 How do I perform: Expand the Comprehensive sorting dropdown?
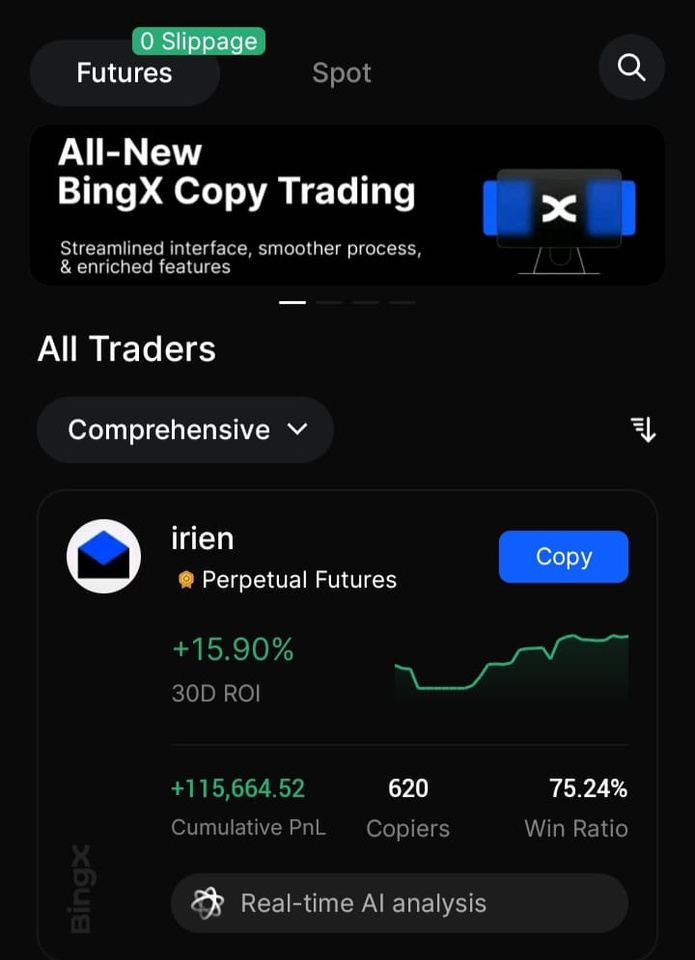tap(185, 430)
